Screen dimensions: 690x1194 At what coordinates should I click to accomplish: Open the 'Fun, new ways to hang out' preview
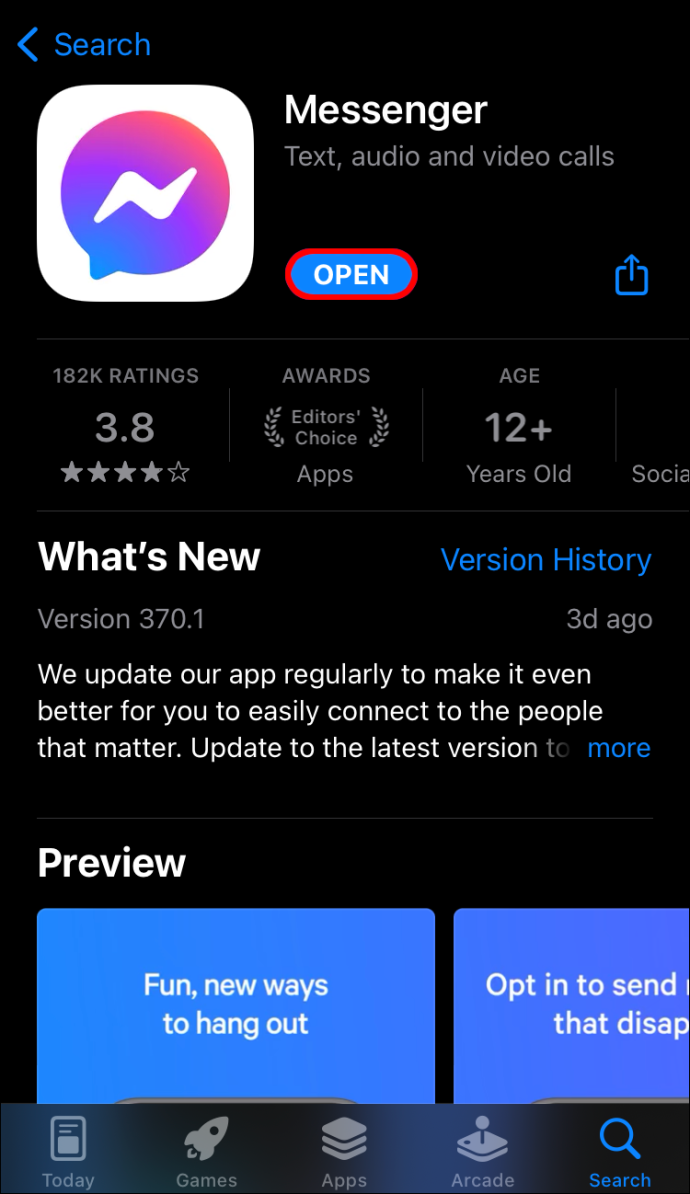235,1005
